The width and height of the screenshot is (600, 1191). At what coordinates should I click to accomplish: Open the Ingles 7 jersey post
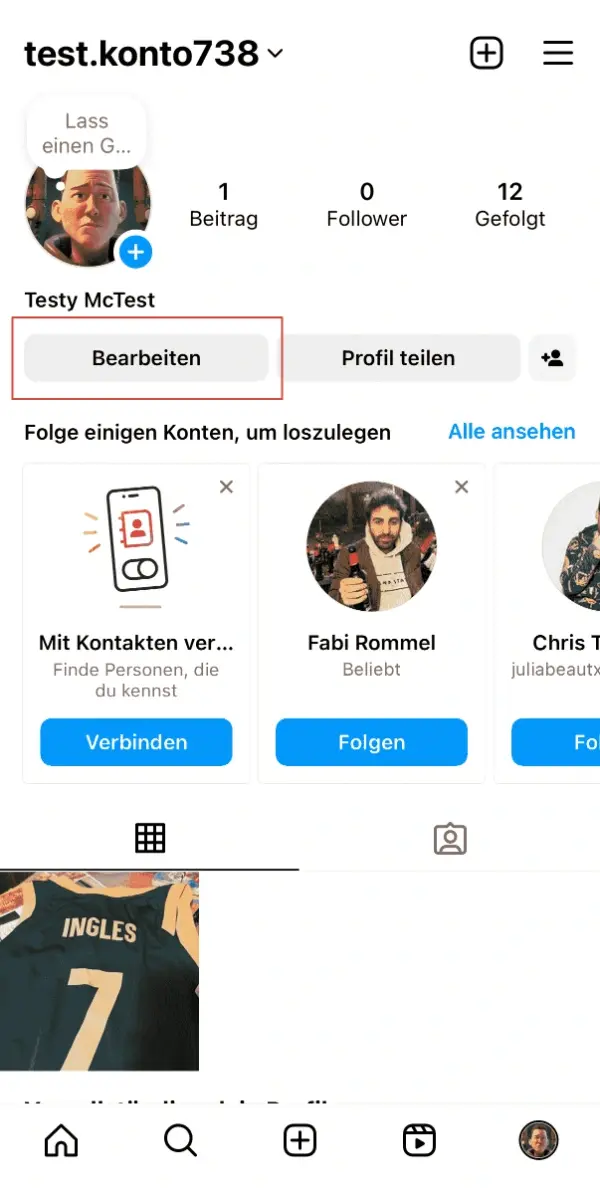pyautogui.click(x=99, y=971)
